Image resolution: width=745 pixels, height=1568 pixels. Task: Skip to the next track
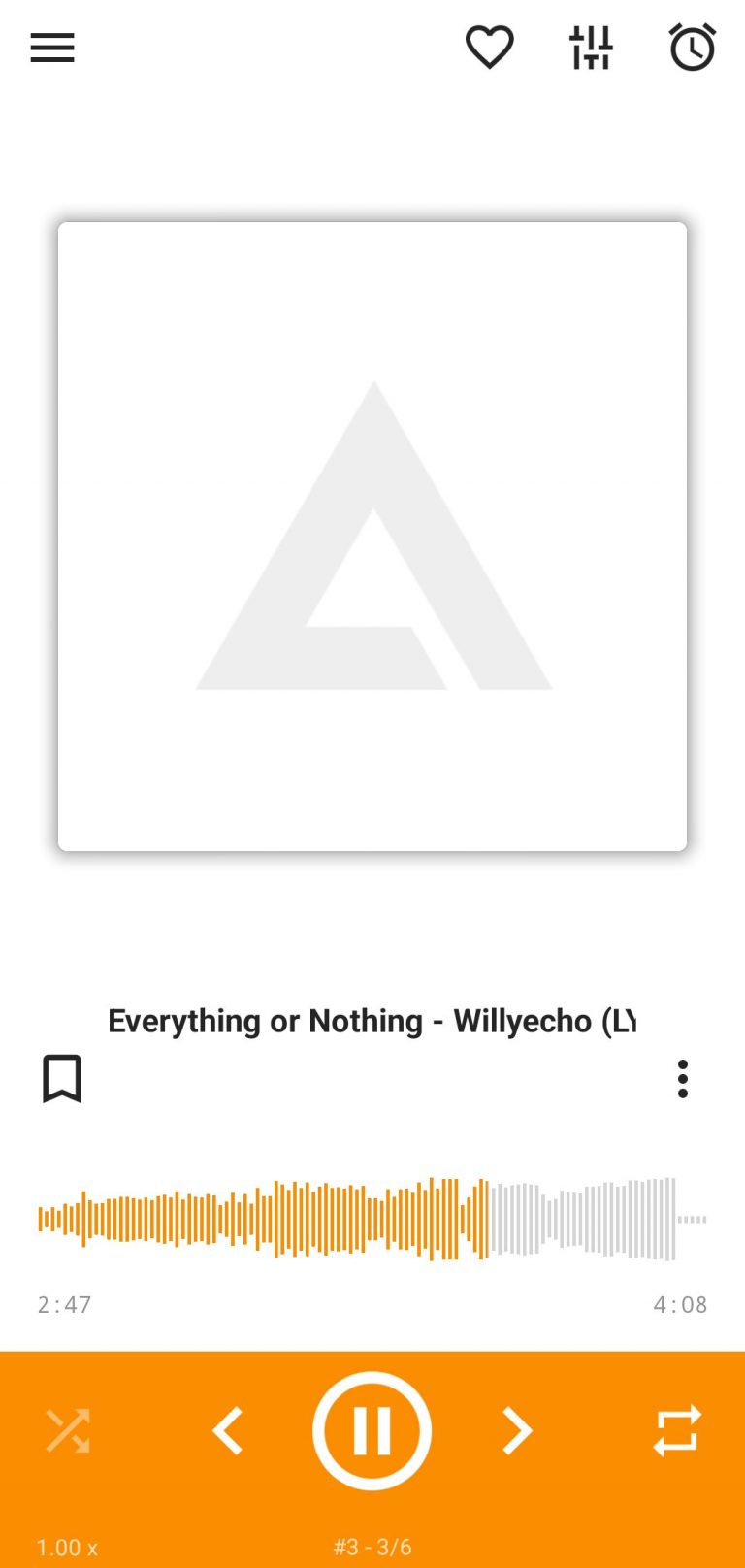[x=517, y=1430]
